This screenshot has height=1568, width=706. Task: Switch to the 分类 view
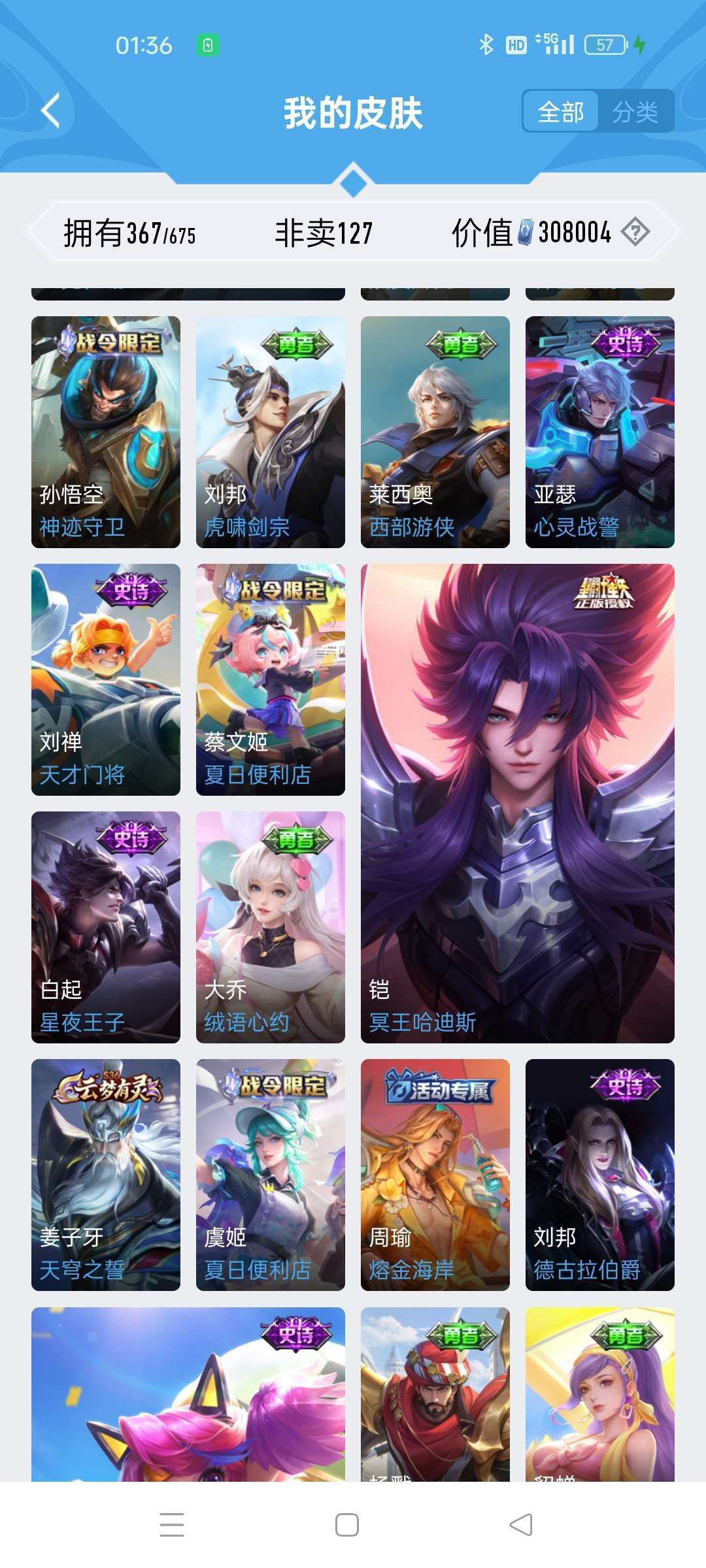coord(635,112)
